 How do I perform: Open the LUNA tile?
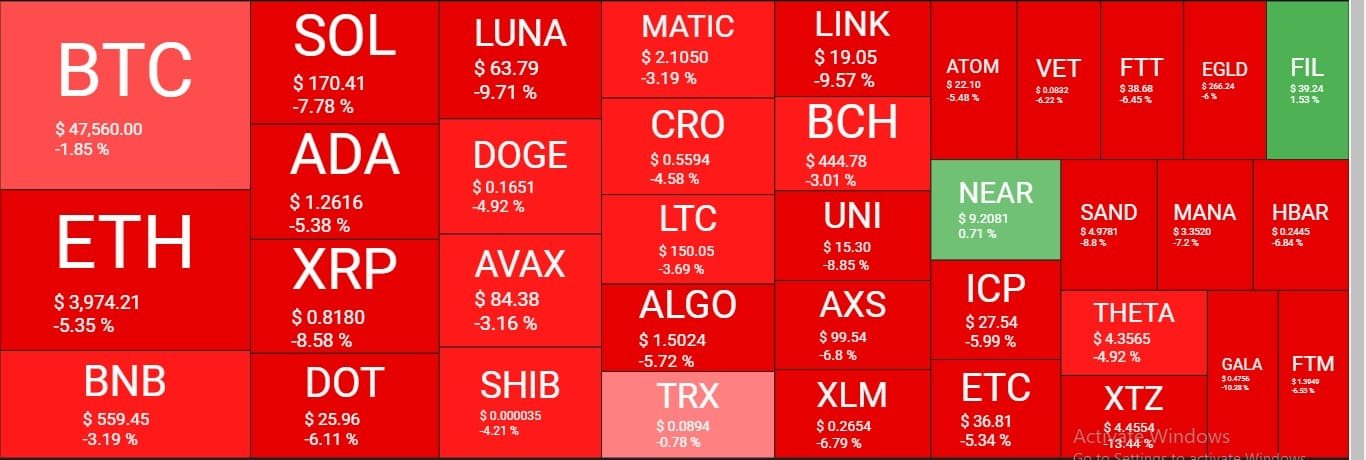520,60
